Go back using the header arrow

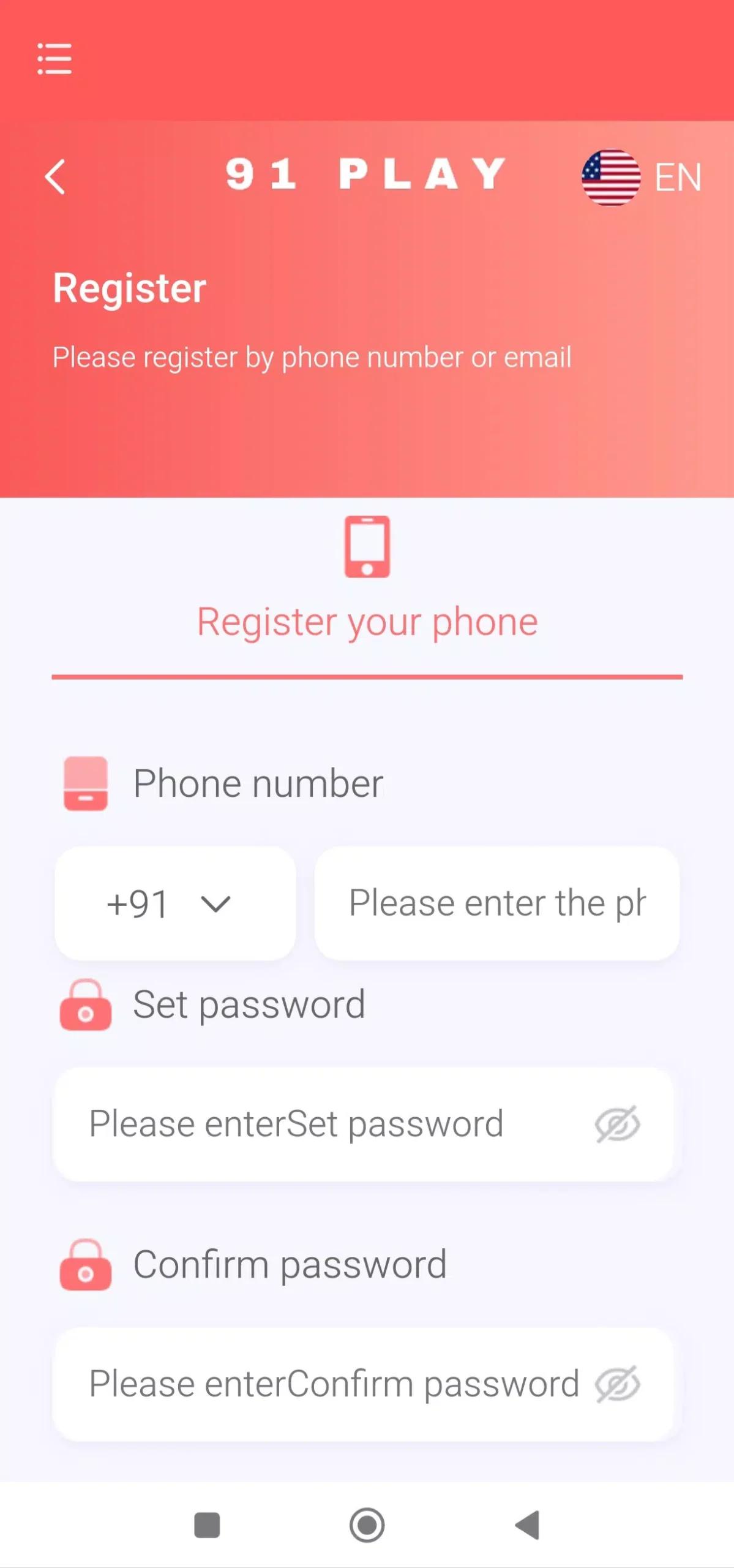(x=55, y=177)
